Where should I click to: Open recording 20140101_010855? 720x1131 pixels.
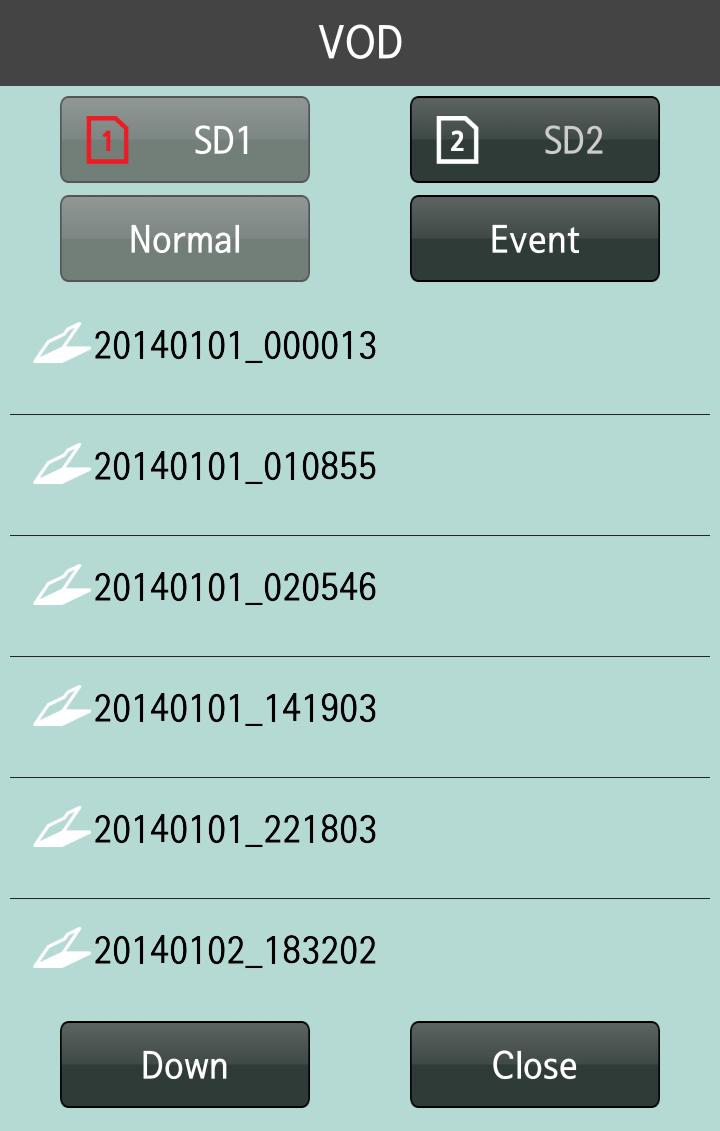235,467
